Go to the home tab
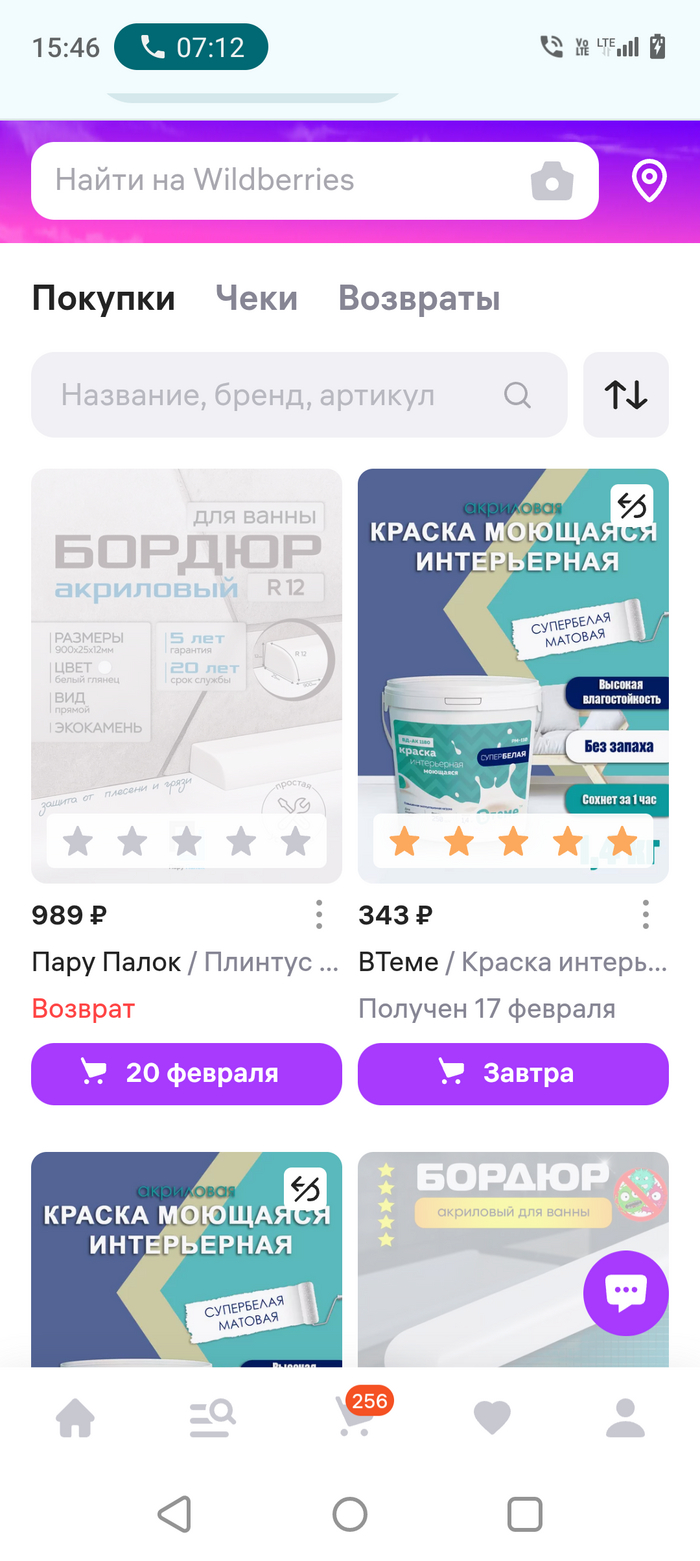This screenshot has width=700, height=1561. (x=75, y=1417)
